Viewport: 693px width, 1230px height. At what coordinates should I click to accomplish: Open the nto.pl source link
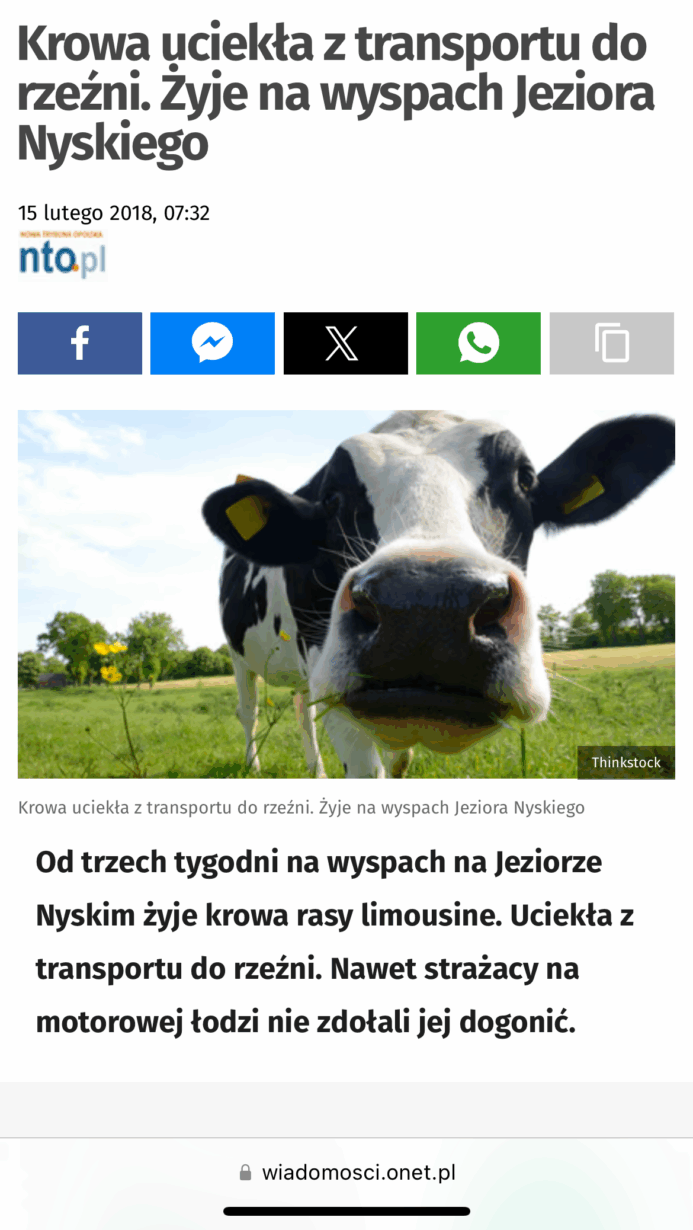(62, 256)
